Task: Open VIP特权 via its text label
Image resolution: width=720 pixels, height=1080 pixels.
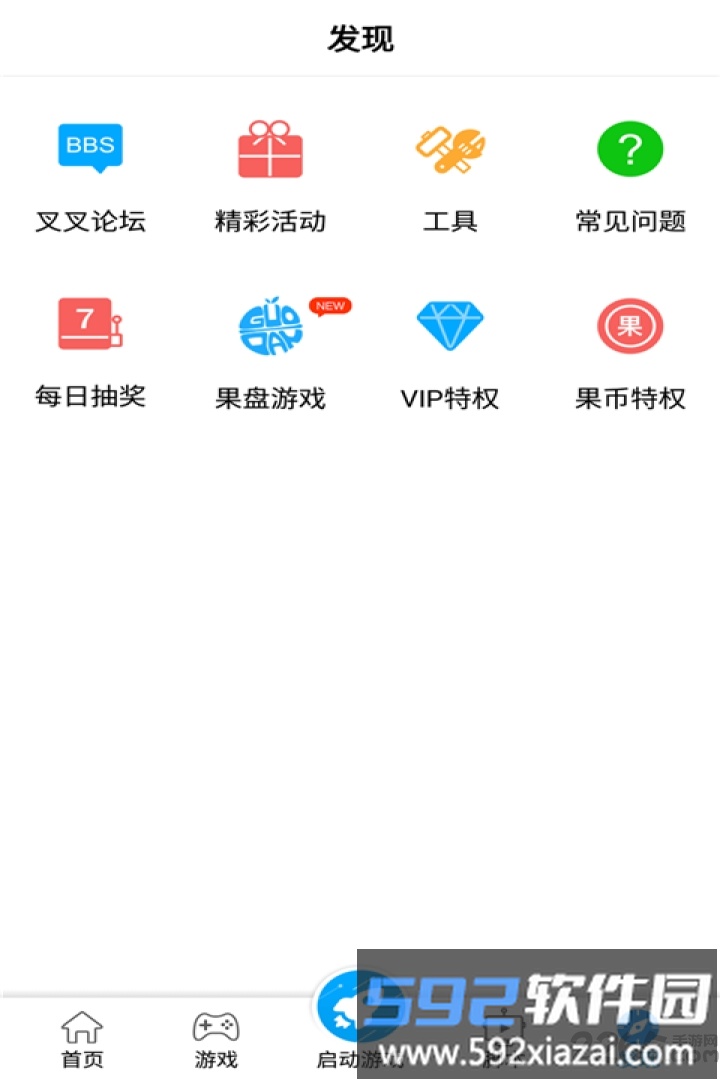Action: pyautogui.click(x=450, y=398)
